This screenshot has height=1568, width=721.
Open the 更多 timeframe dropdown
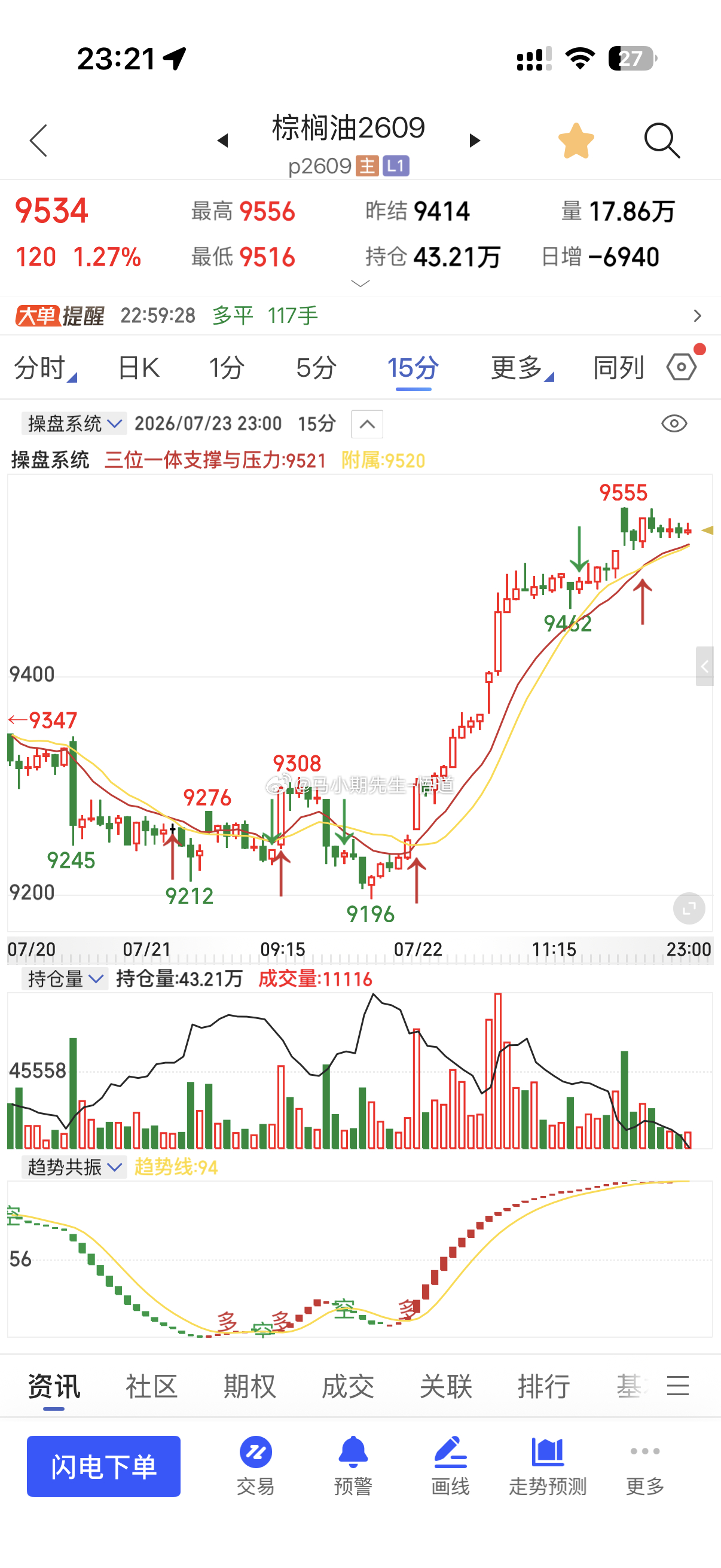point(522,368)
